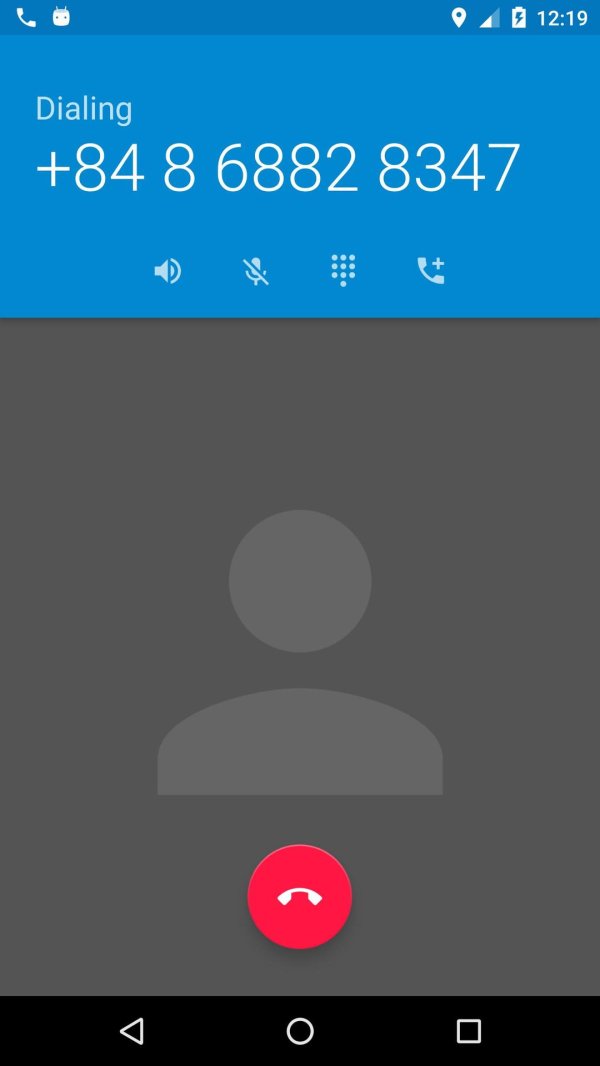Viewport: 600px width, 1066px height.
Task: Go to the home screen
Action: tap(300, 1031)
